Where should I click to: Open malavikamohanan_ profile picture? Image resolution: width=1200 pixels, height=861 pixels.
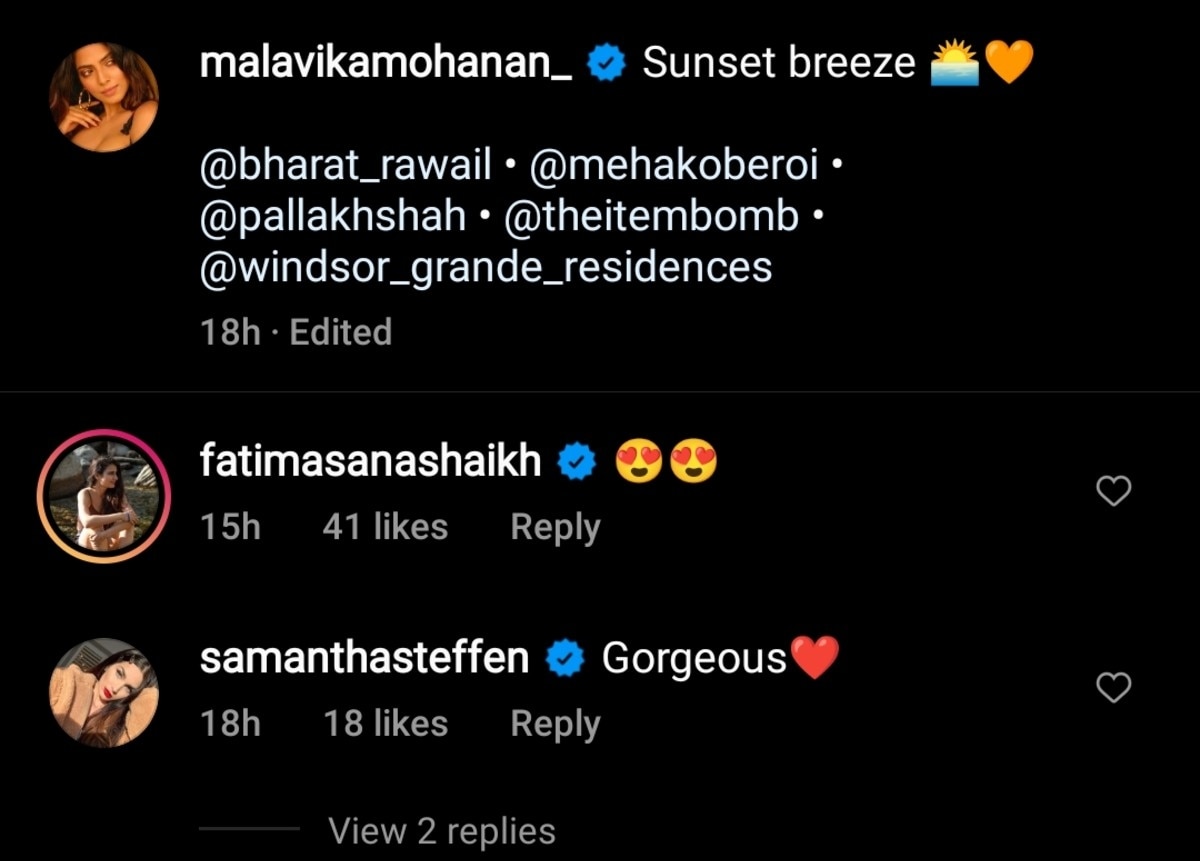pyautogui.click(x=104, y=97)
